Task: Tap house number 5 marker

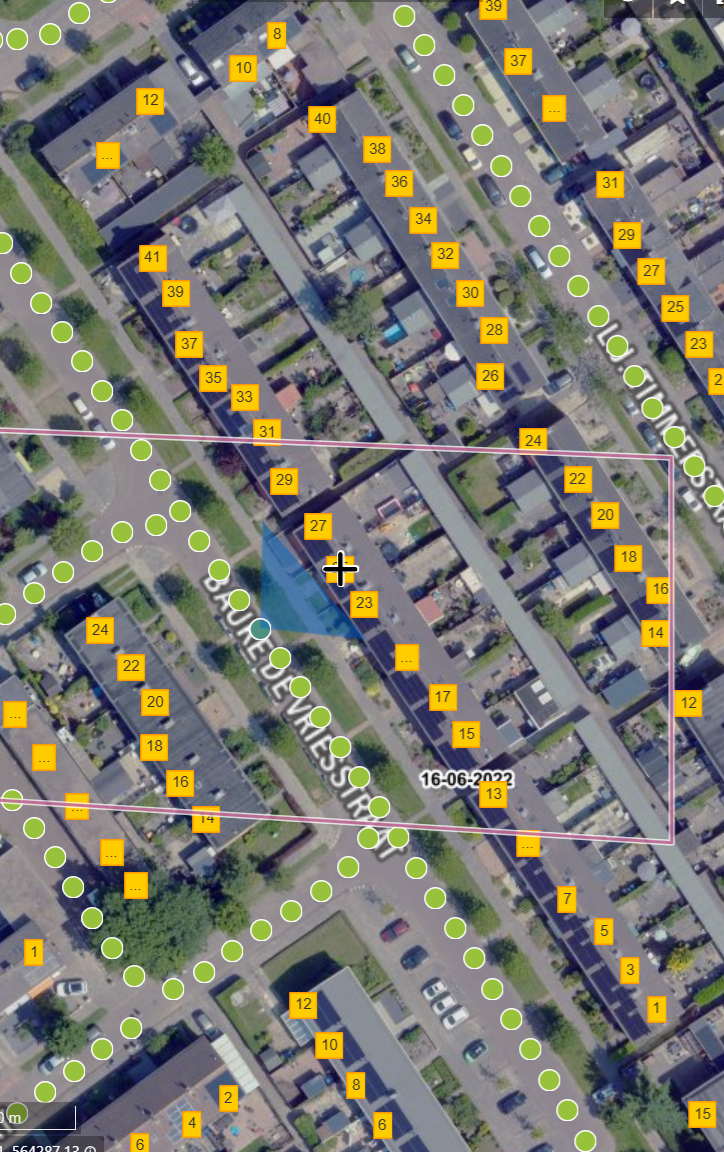Action: 604,932
